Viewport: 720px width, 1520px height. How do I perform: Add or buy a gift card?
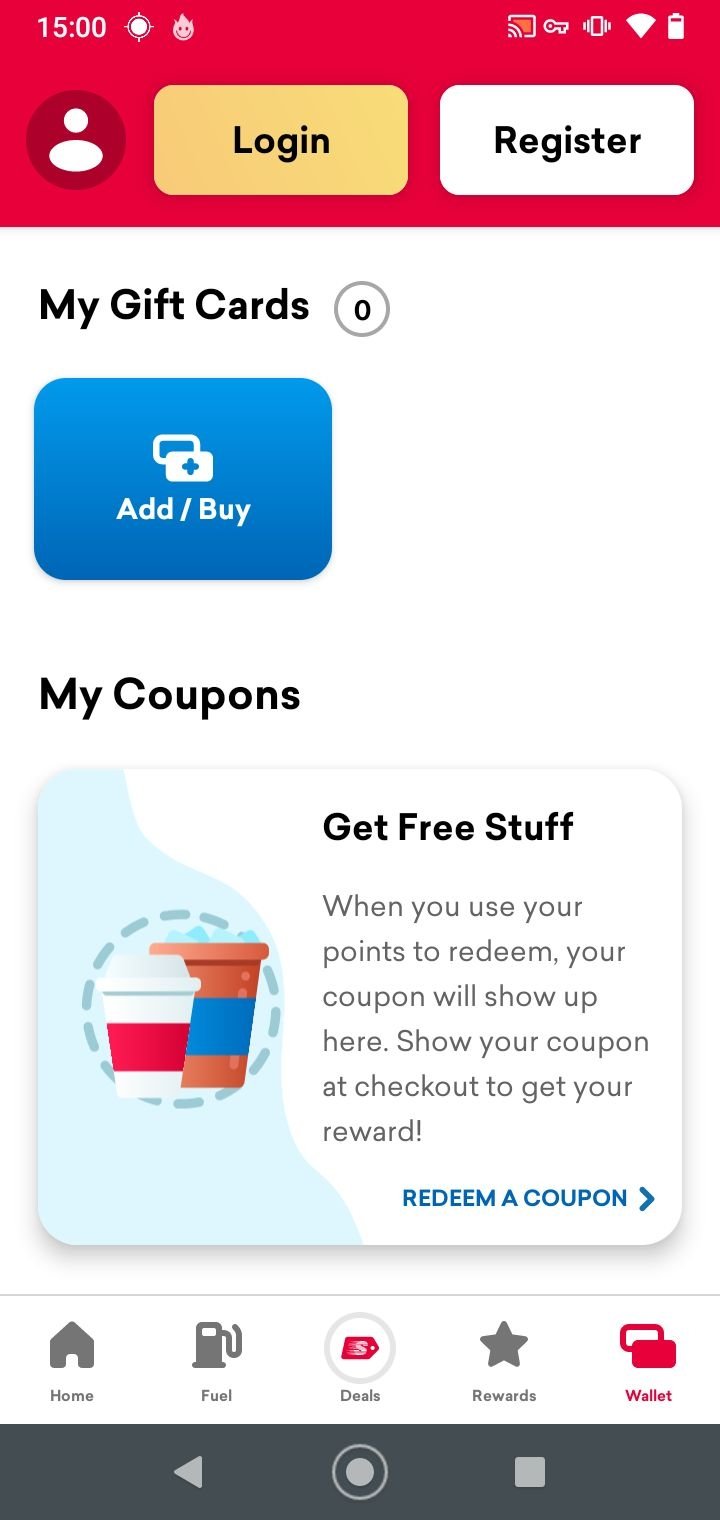click(x=183, y=479)
